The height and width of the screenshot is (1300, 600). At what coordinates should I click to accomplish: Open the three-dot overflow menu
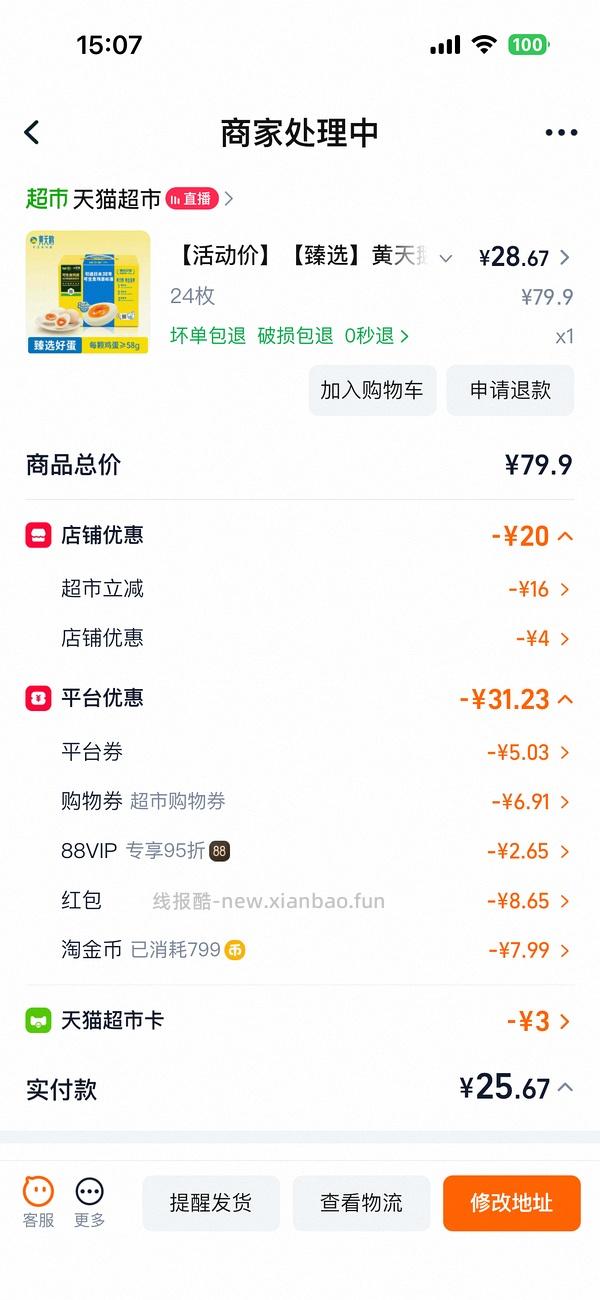click(561, 133)
